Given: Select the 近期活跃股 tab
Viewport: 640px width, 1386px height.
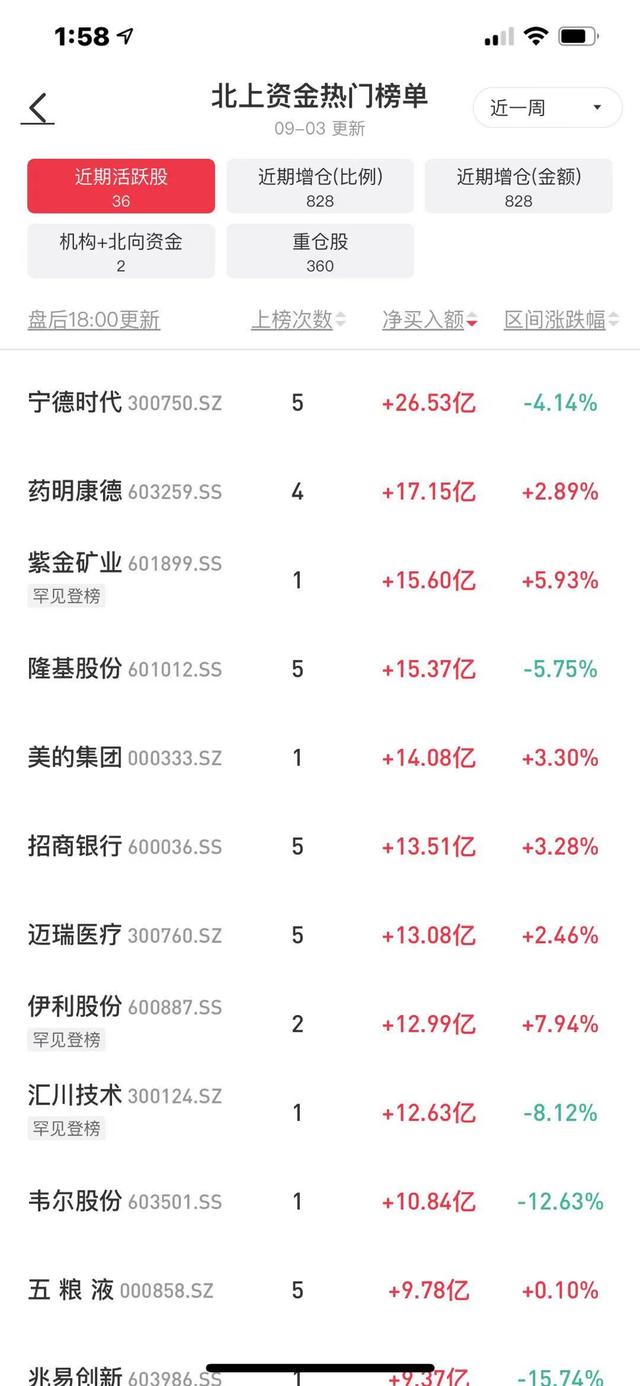Looking at the screenshot, I should click(121, 186).
